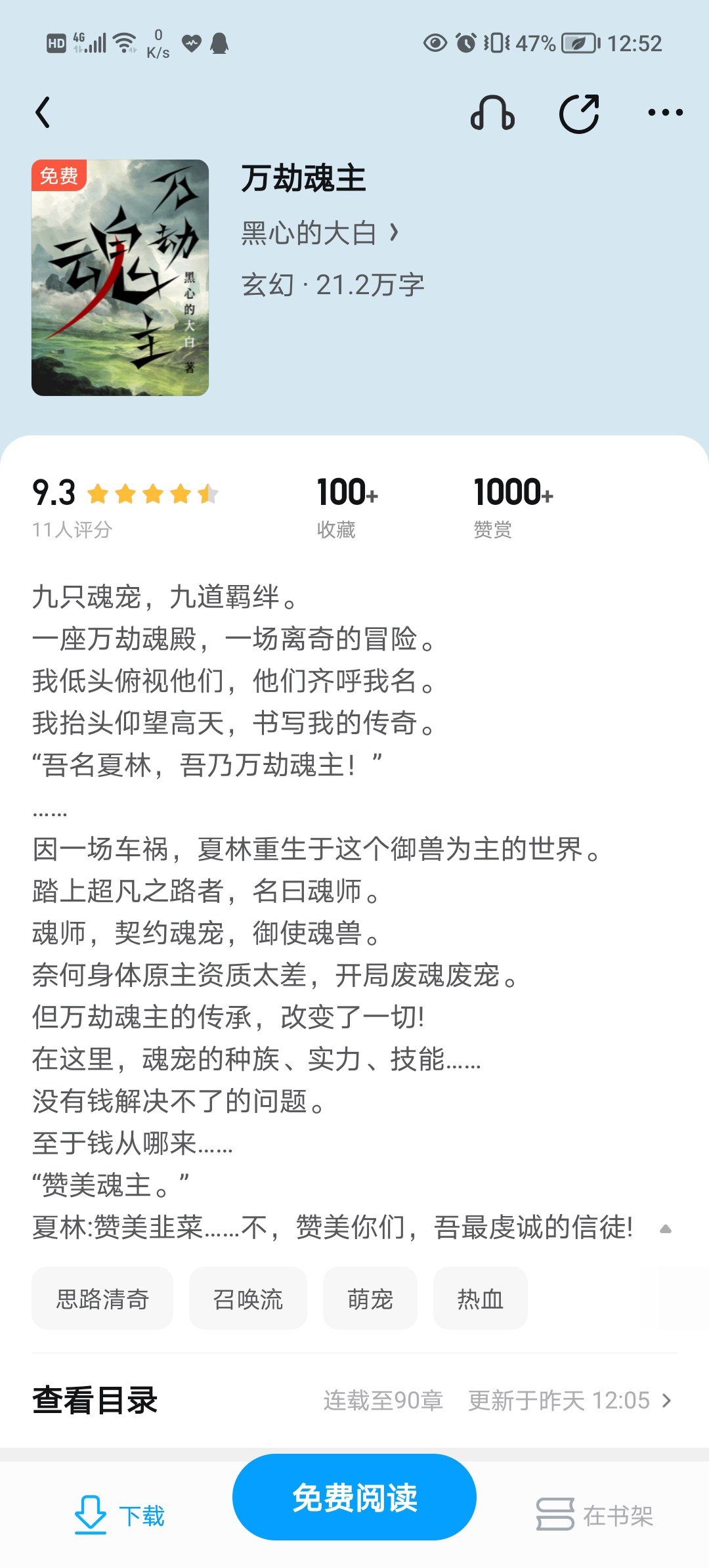Download the book with 下载

pos(119,1515)
